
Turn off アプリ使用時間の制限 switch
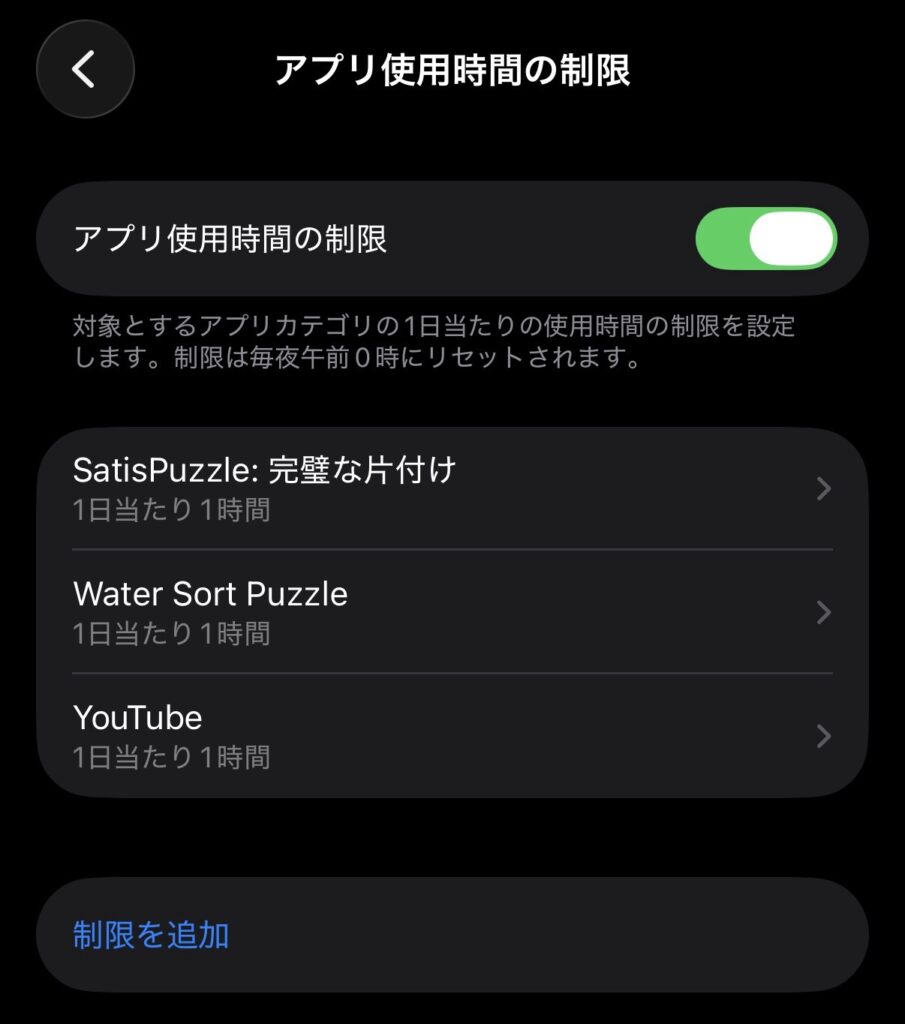[x=765, y=239]
